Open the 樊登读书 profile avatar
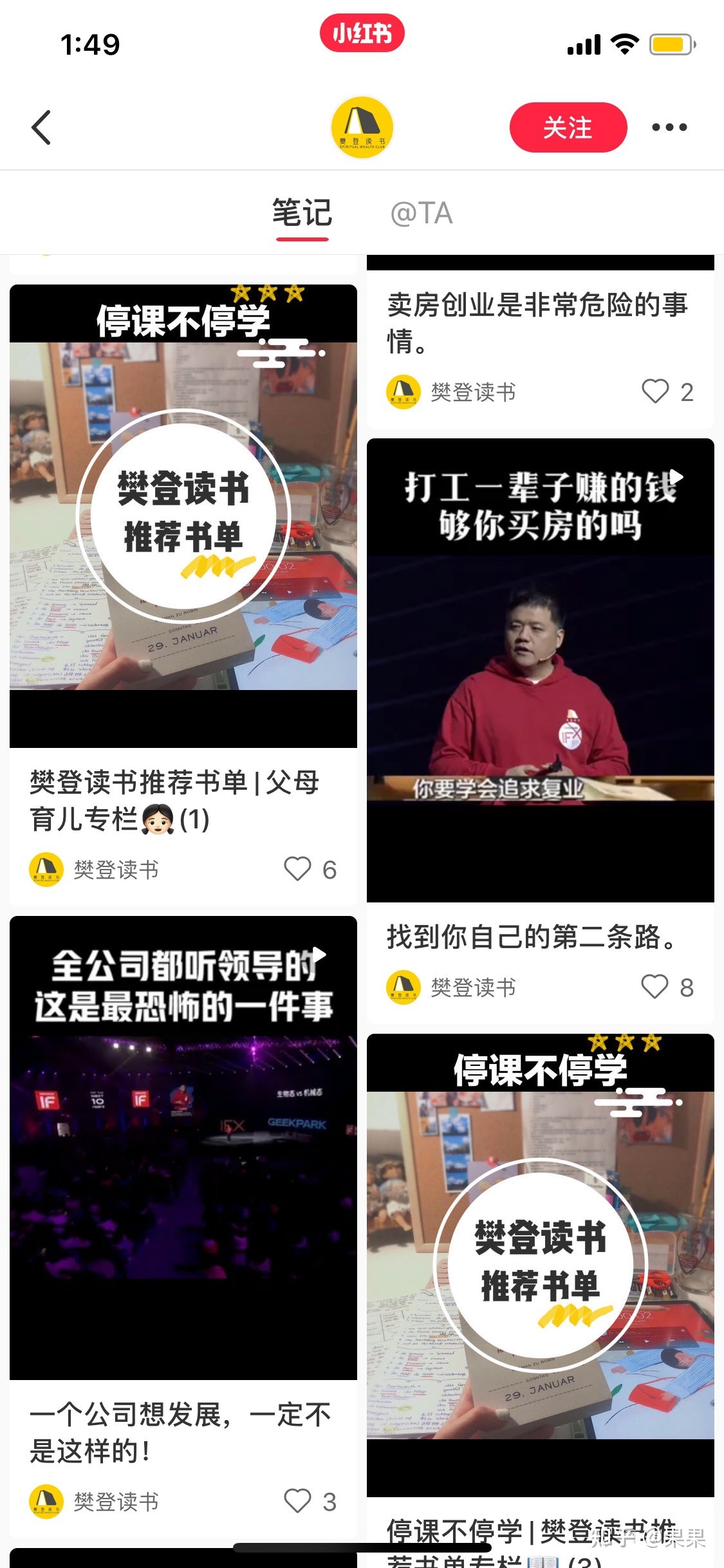Image resolution: width=724 pixels, height=1568 pixels. 362,127
